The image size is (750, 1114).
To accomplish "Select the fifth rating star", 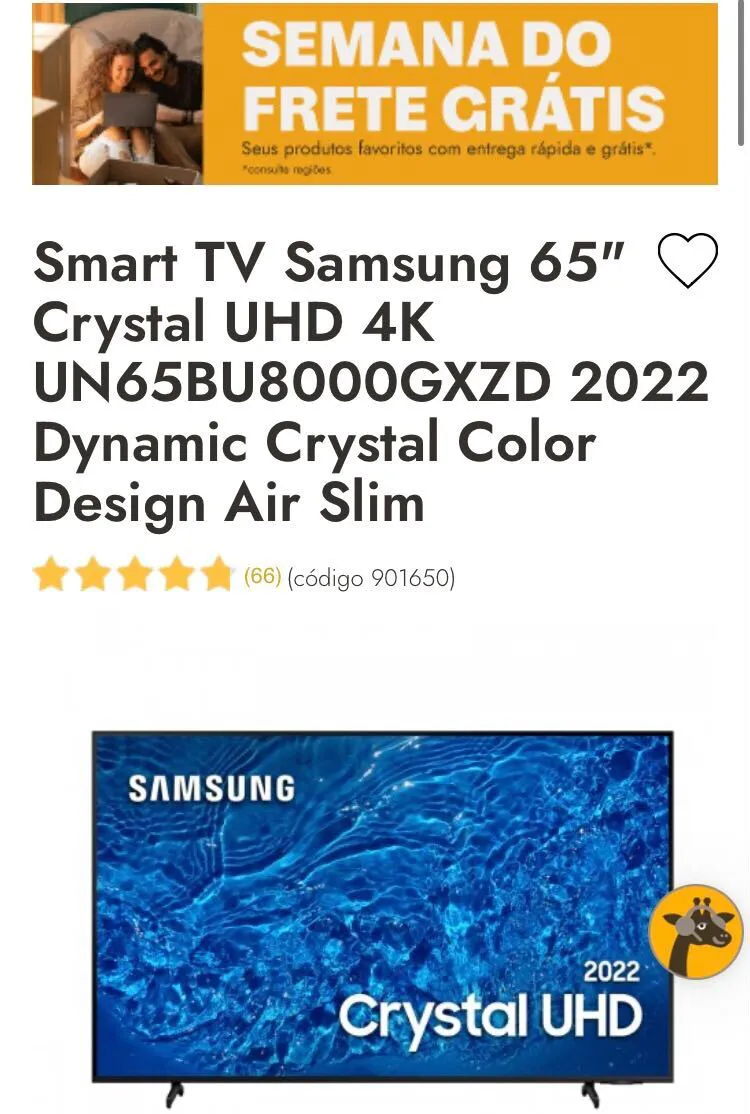I will point(214,573).
